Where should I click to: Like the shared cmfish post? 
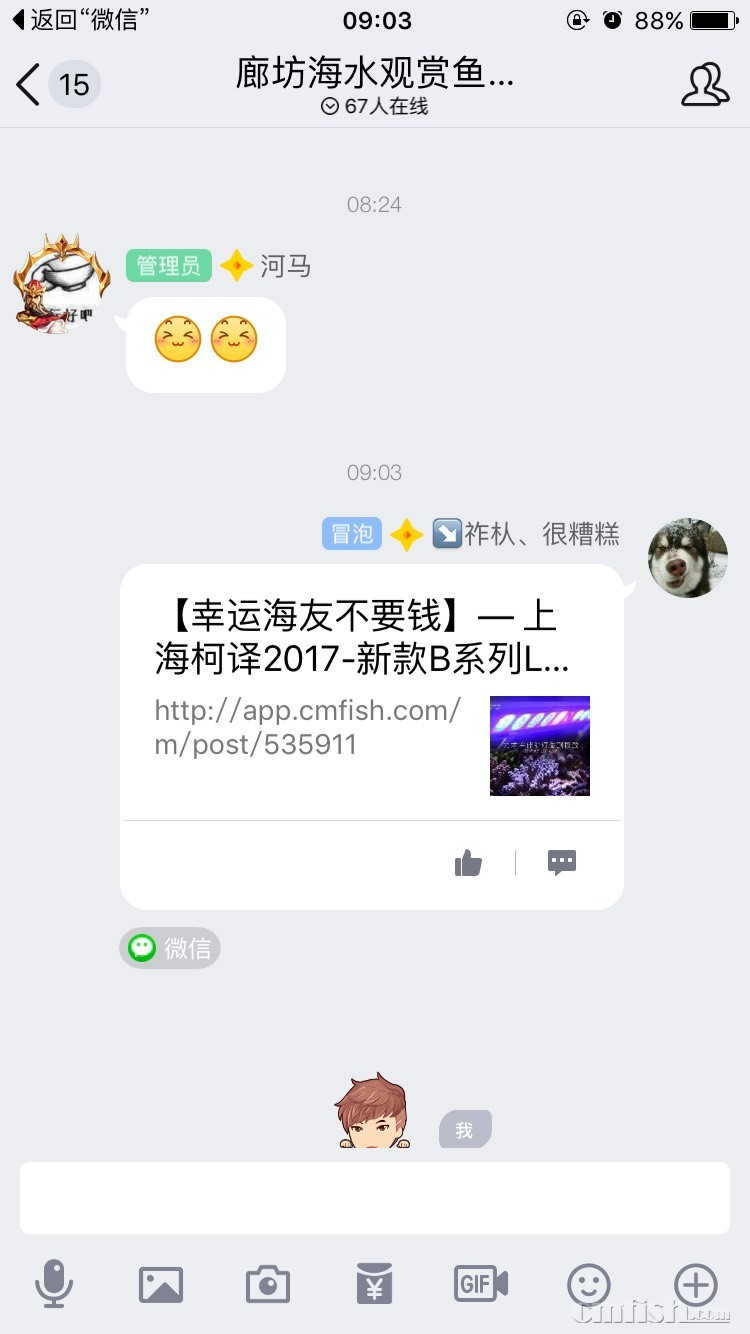point(468,863)
